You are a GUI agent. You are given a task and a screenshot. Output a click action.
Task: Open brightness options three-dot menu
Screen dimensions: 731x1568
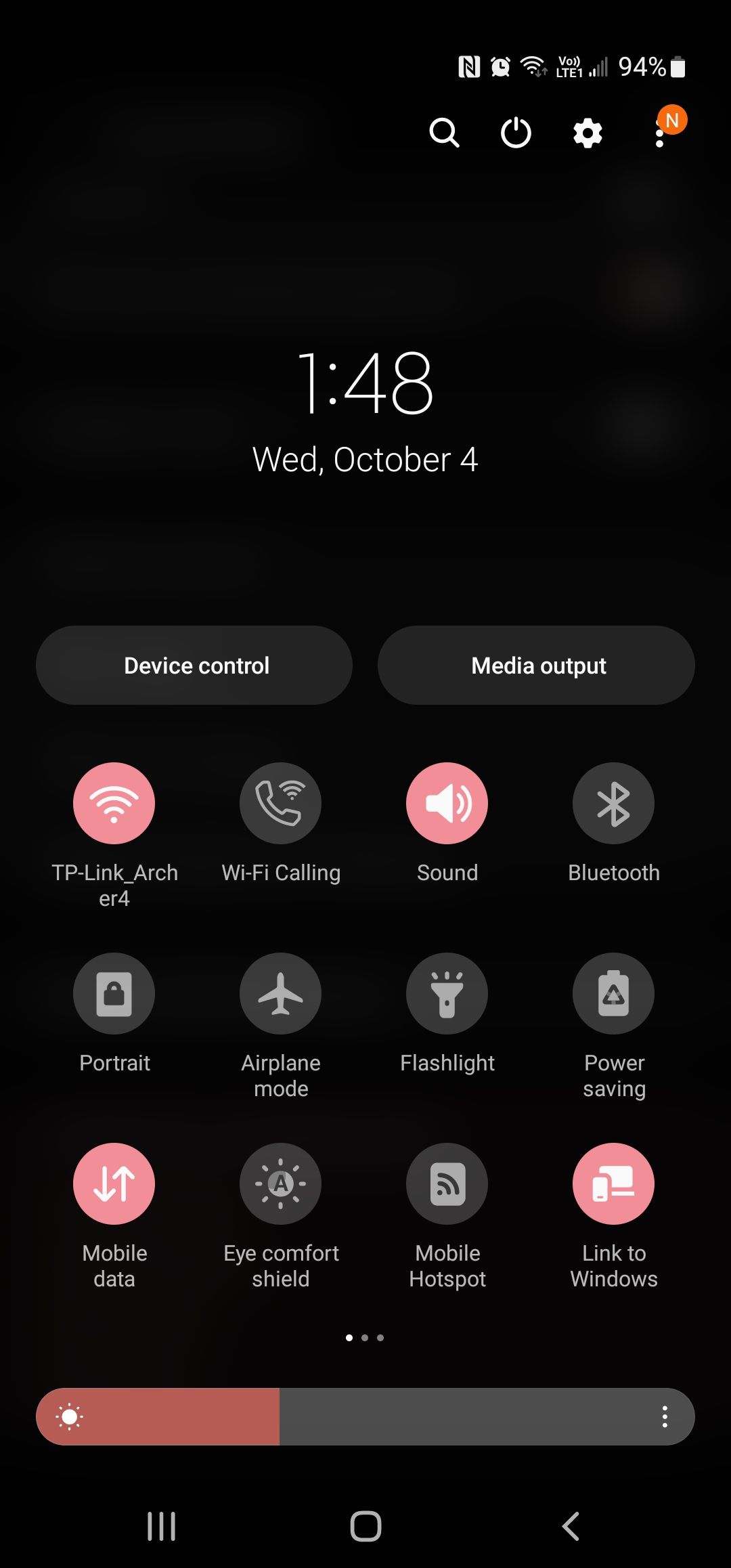click(665, 1416)
